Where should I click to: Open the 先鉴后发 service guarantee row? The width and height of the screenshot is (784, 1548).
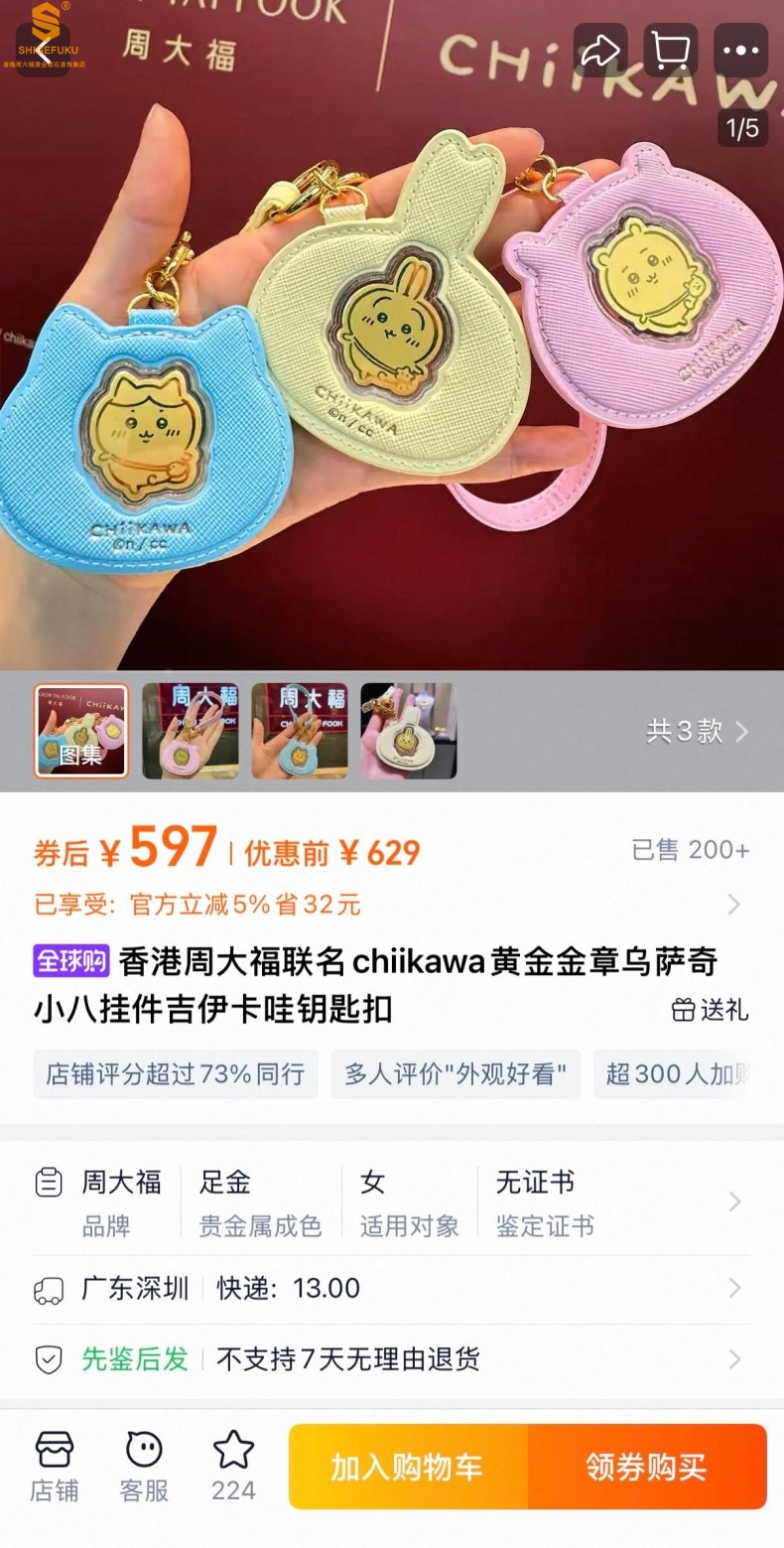tap(391, 1359)
